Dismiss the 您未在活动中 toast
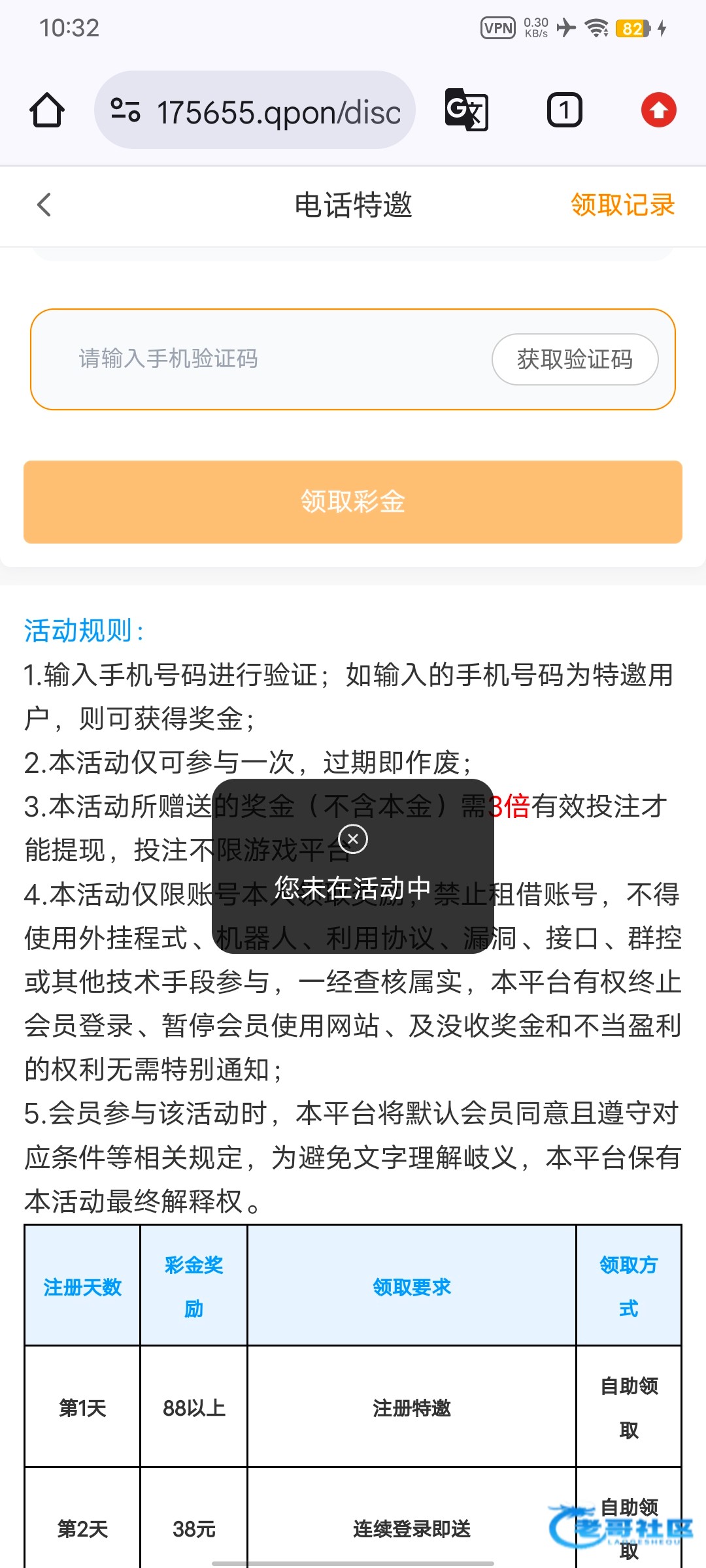Viewport: 706px width, 1568px height. click(353, 839)
